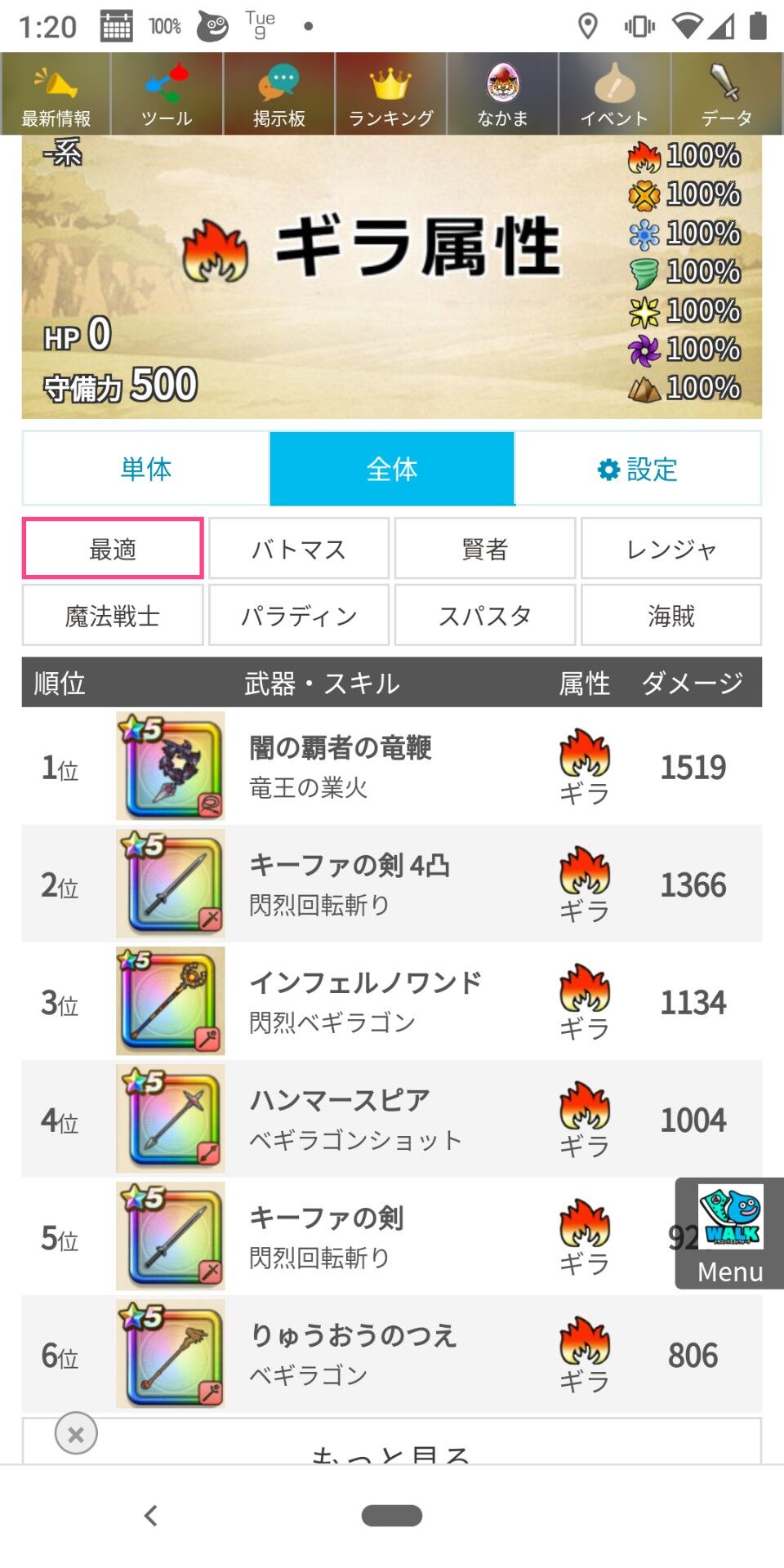Open the ランキング rankings tab
The image size is (784, 1568).
(x=390, y=94)
